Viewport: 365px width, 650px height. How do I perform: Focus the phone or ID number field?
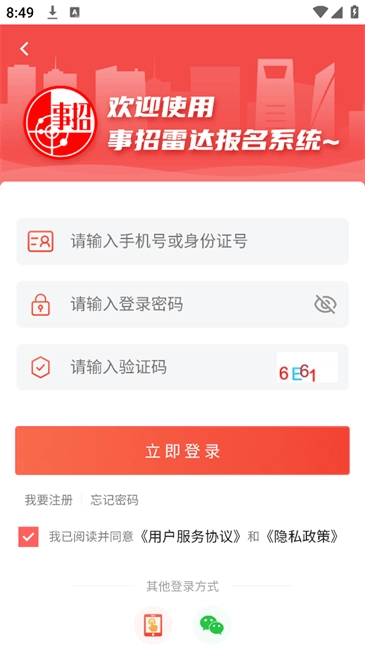(182, 241)
